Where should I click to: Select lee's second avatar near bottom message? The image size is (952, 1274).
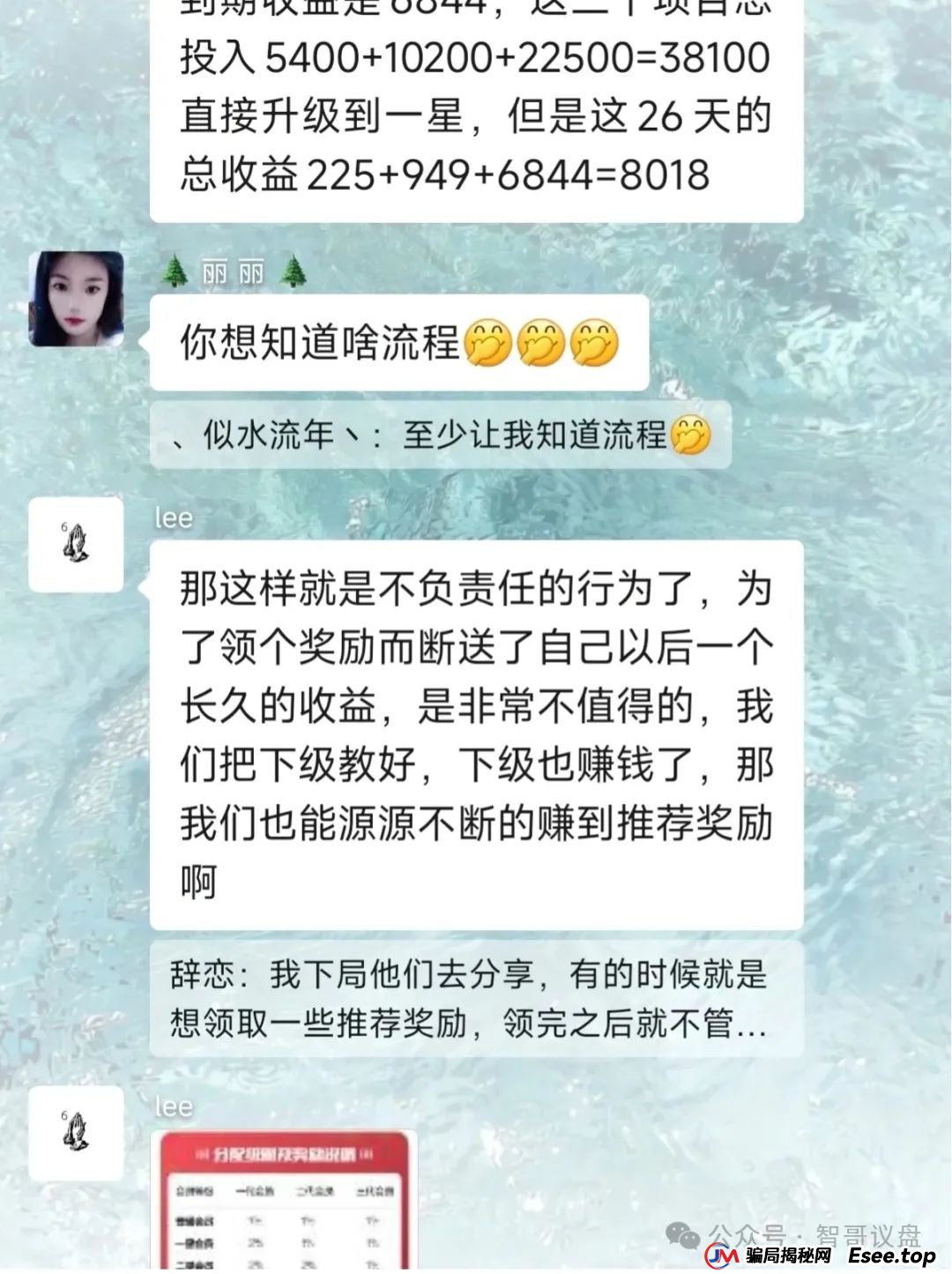(x=78, y=1133)
